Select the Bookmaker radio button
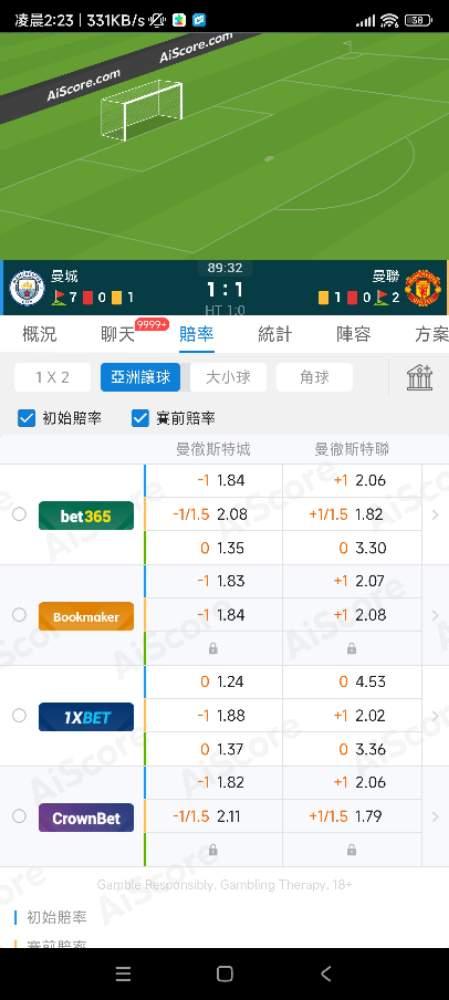 19,615
